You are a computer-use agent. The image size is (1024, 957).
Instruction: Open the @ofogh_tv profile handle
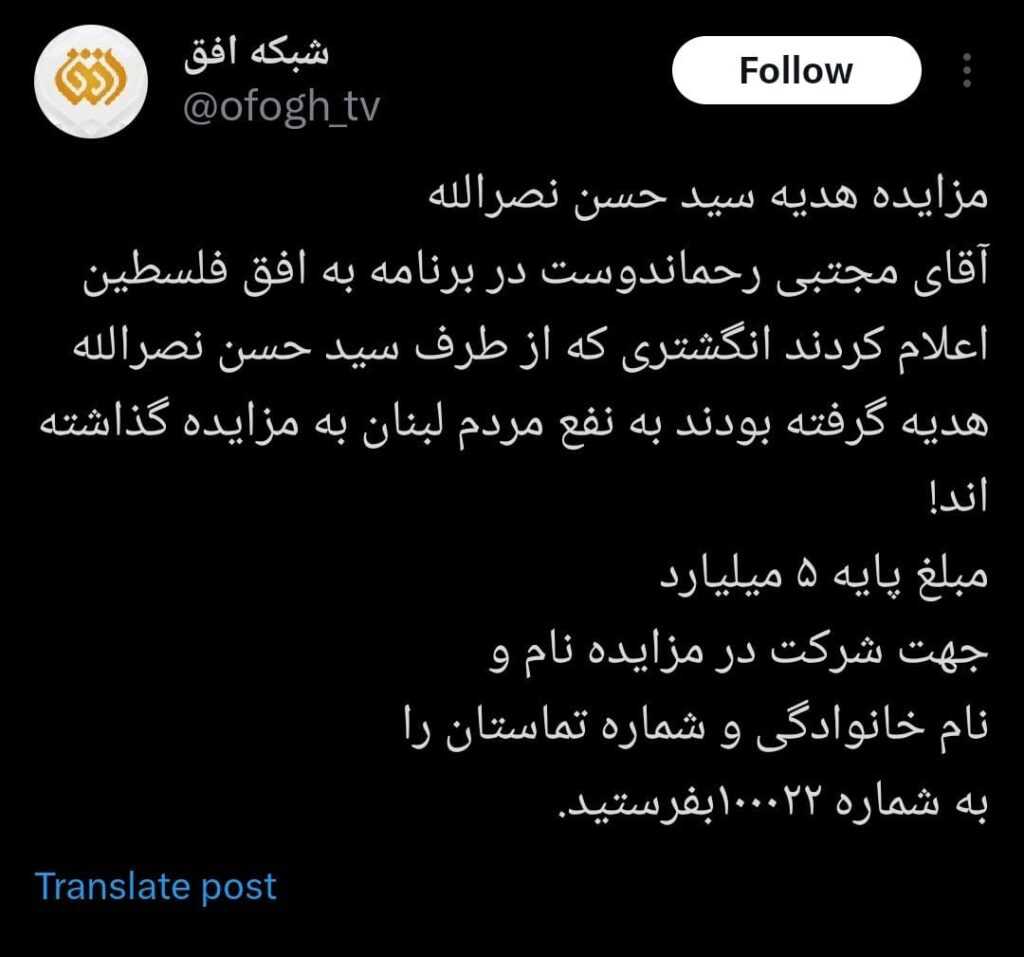[281, 107]
